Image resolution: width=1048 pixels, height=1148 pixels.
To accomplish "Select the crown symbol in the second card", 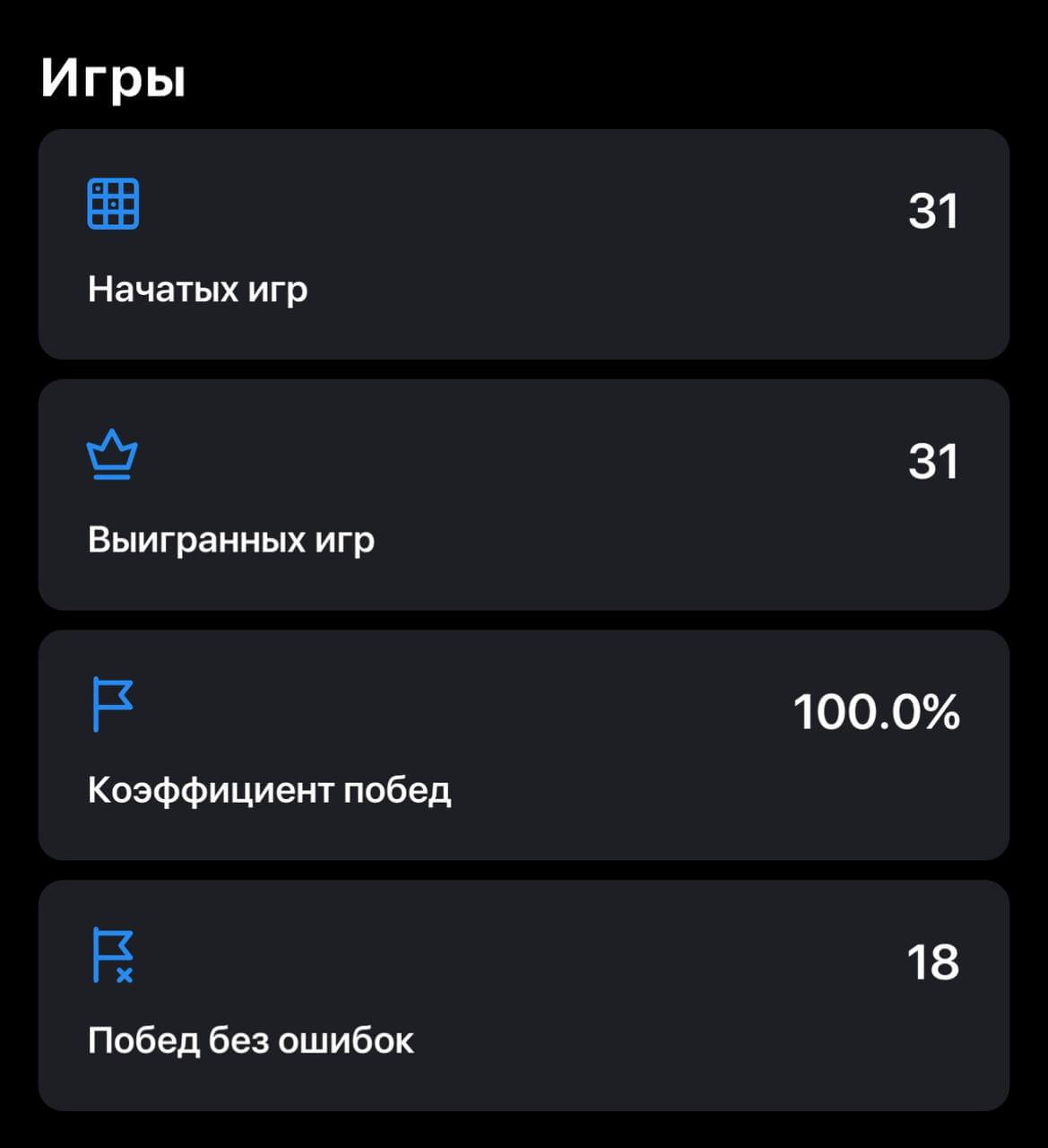I will [x=111, y=457].
